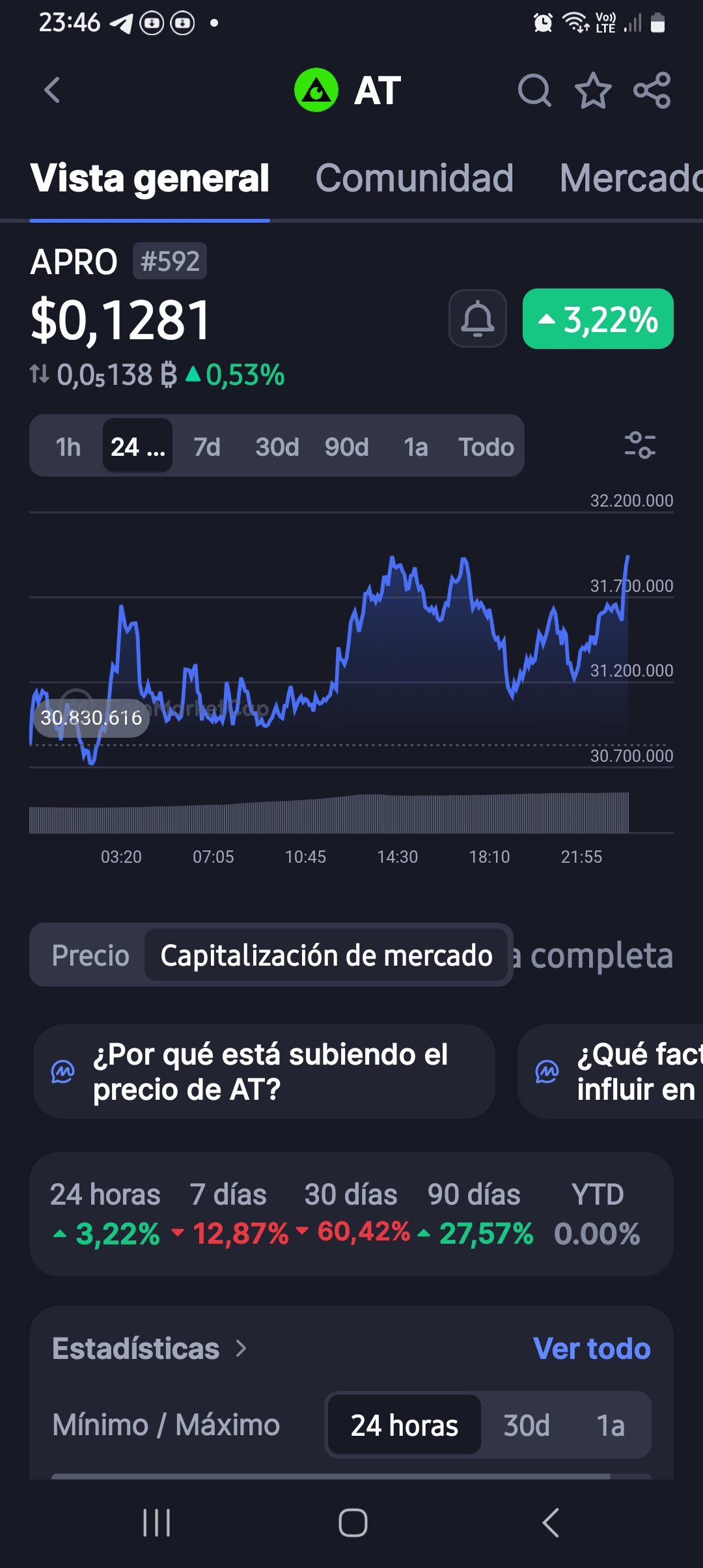Share the AT coin page
The height and width of the screenshot is (1568, 703).
coord(652,90)
